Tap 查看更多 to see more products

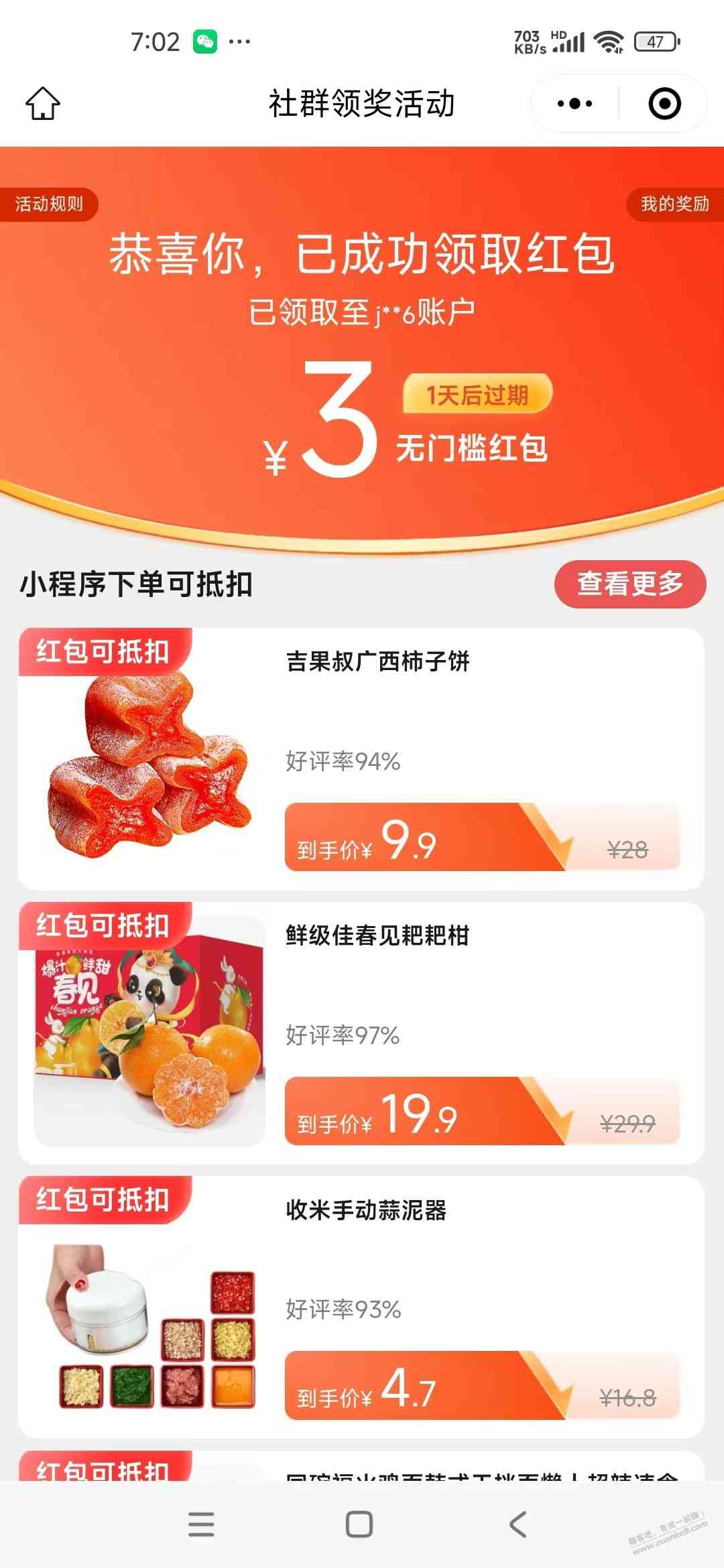629,584
